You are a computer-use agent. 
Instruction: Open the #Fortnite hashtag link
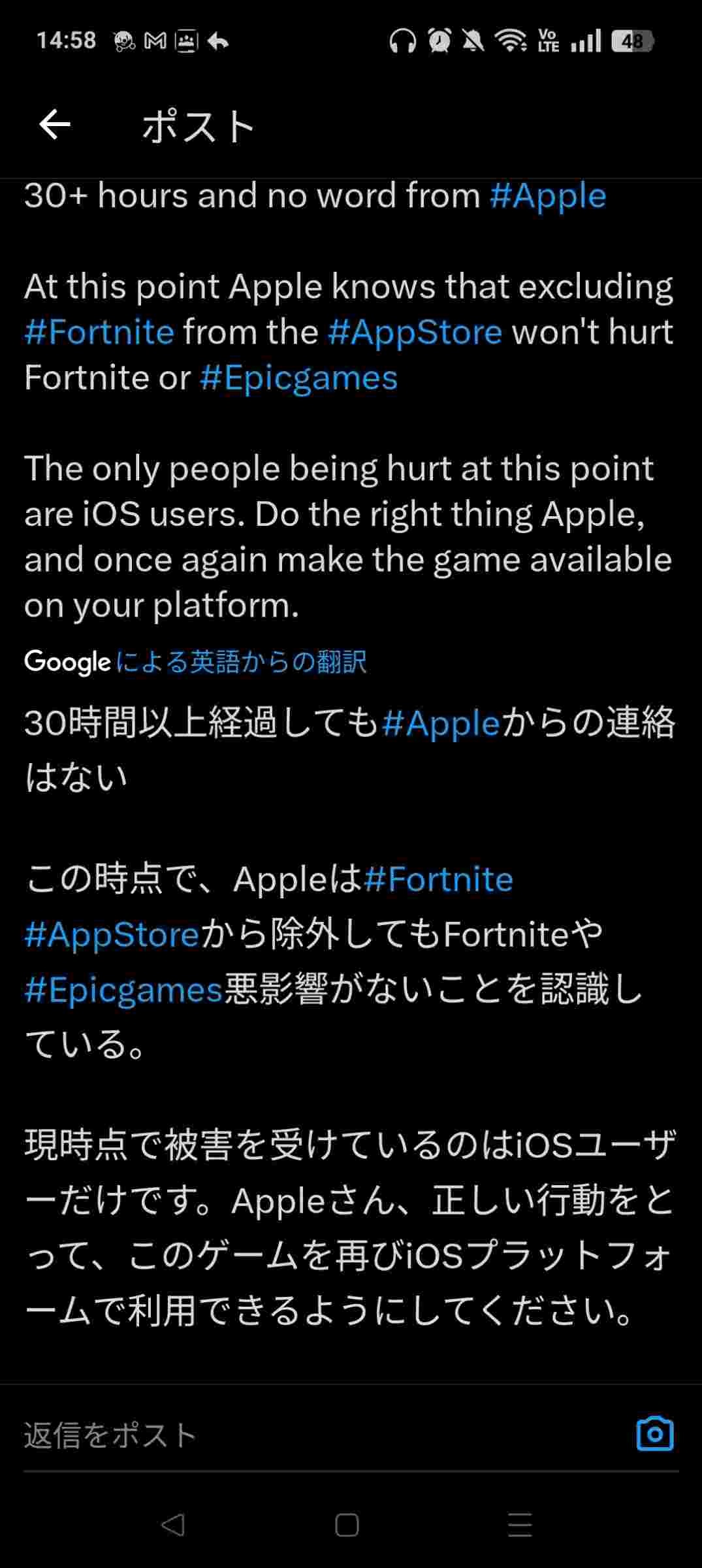98,332
